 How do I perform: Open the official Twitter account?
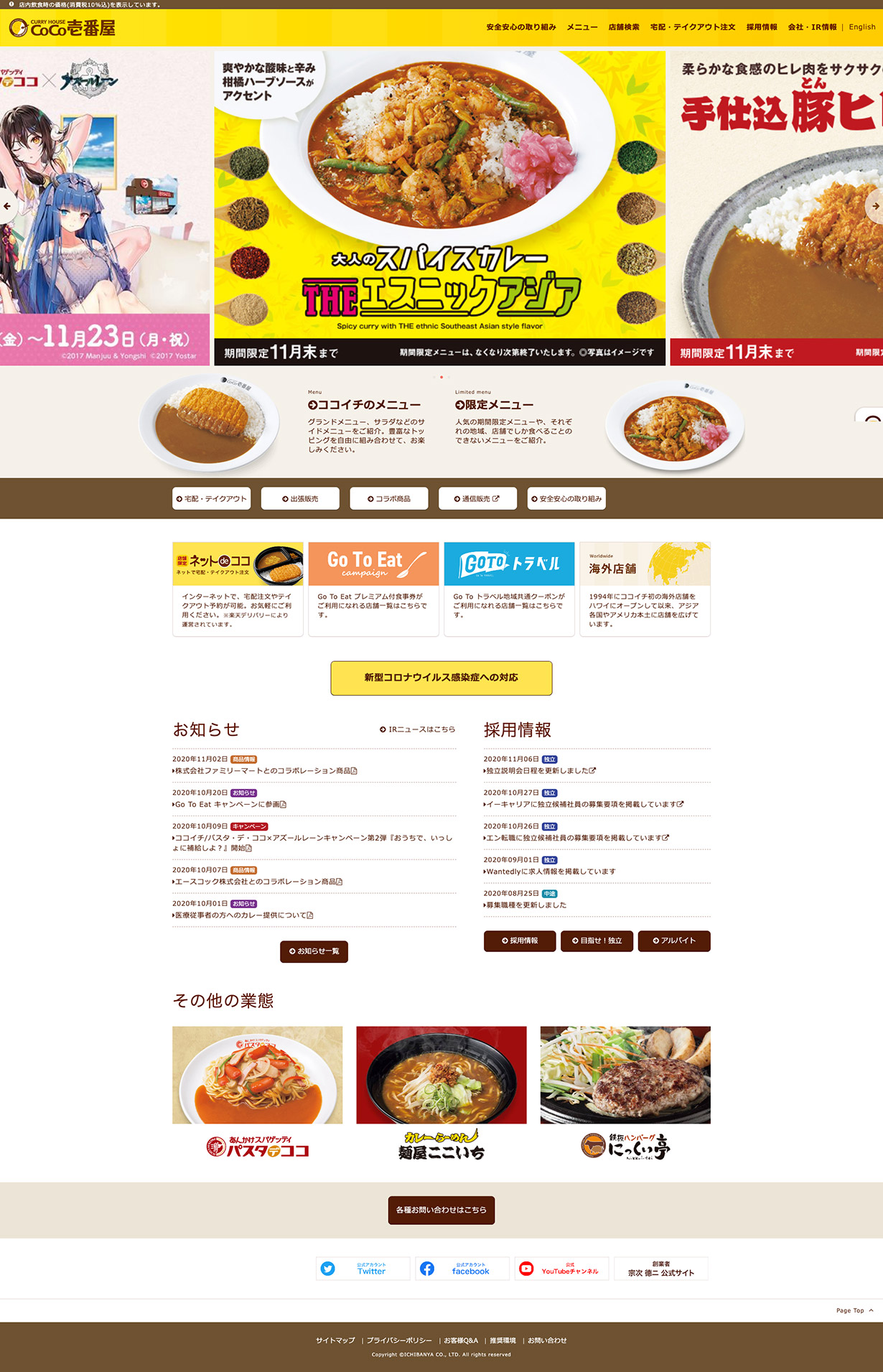[x=363, y=1269]
